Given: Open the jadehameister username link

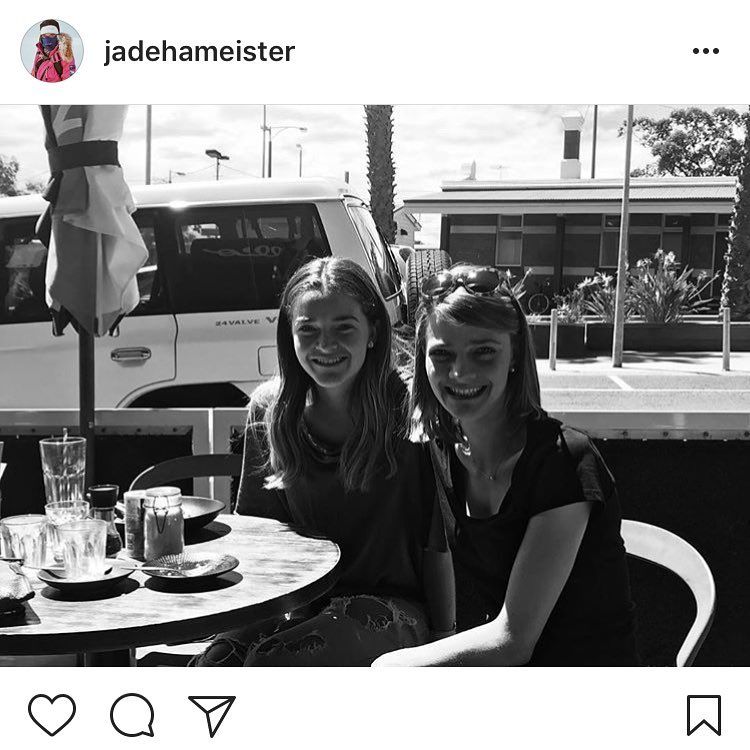Looking at the screenshot, I should (199, 52).
